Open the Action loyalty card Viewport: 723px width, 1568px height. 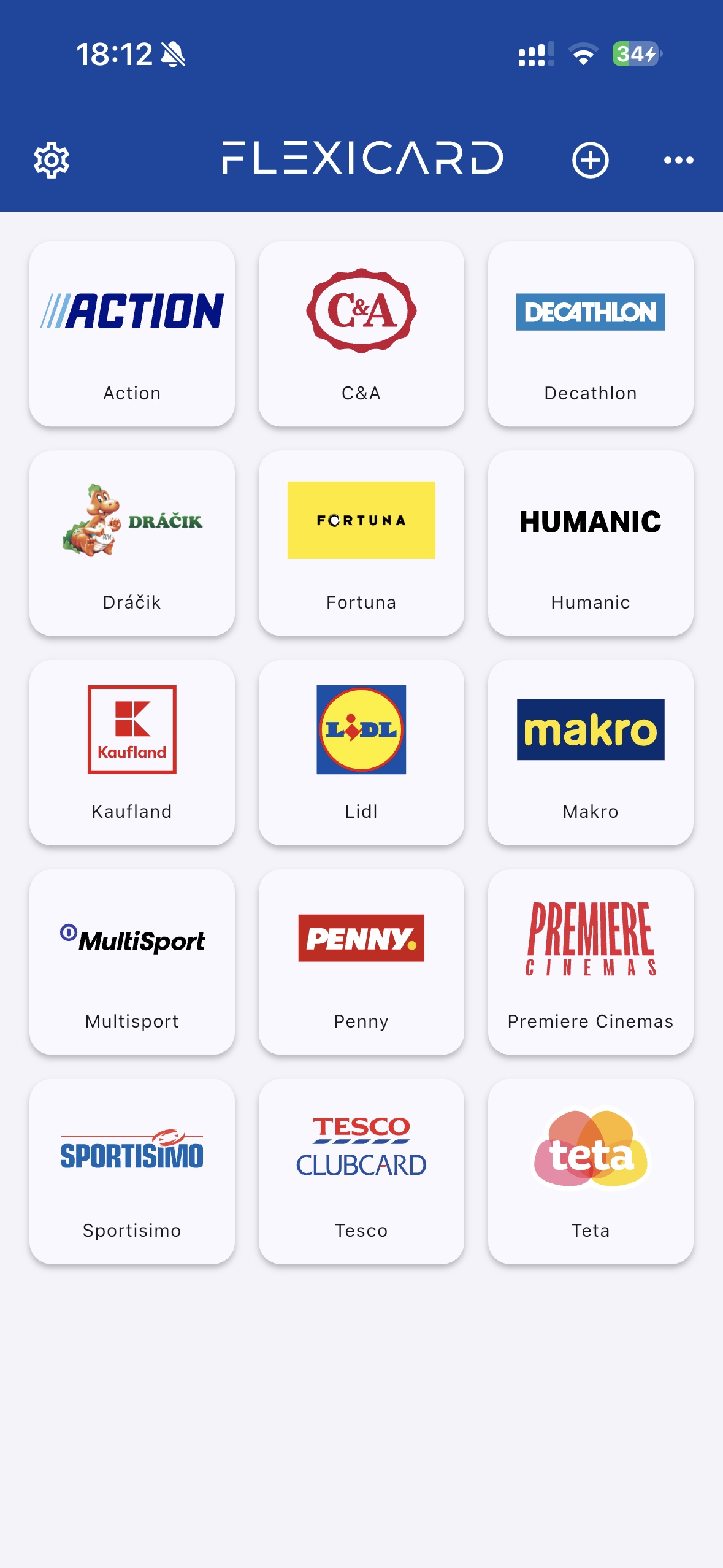[x=132, y=334]
